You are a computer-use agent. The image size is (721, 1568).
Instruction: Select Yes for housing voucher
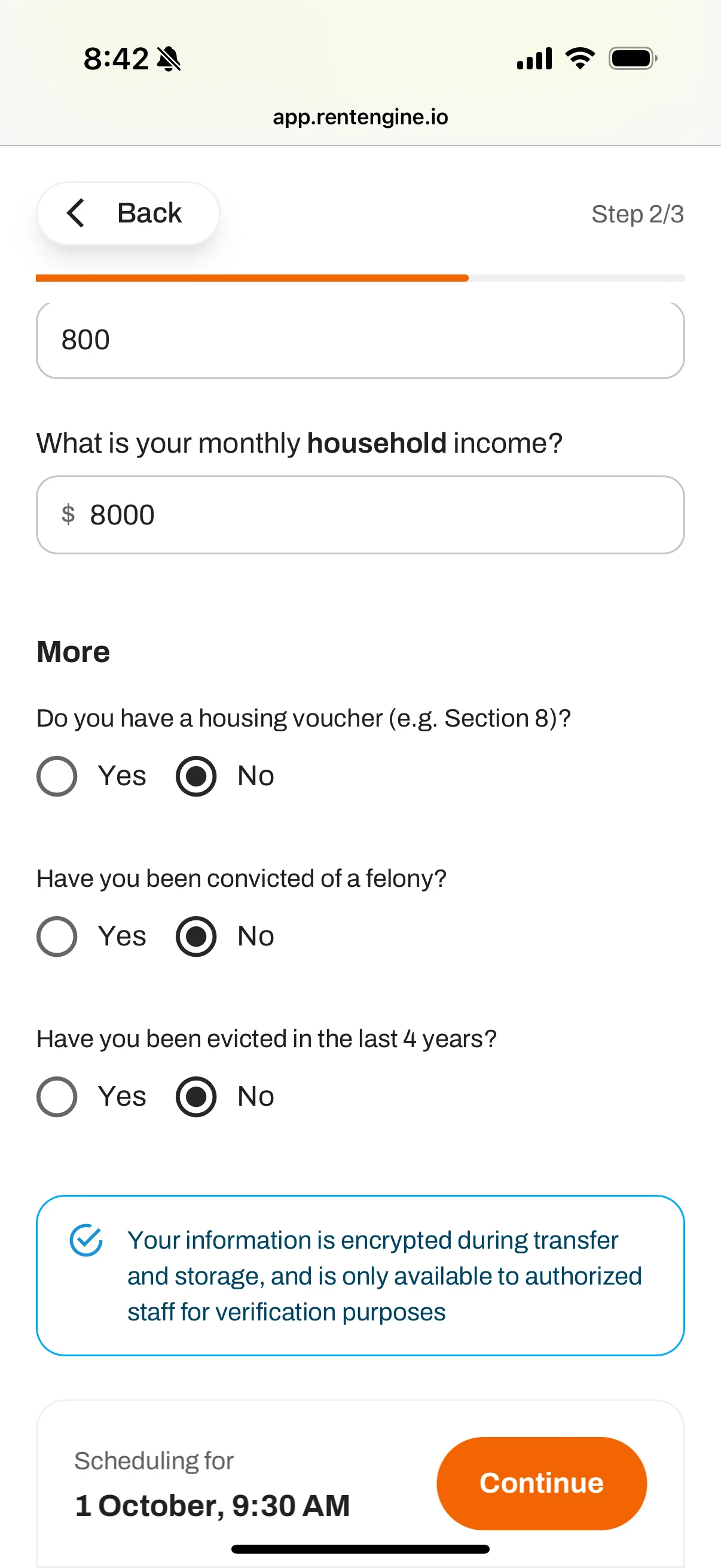click(x=57, y=776)
